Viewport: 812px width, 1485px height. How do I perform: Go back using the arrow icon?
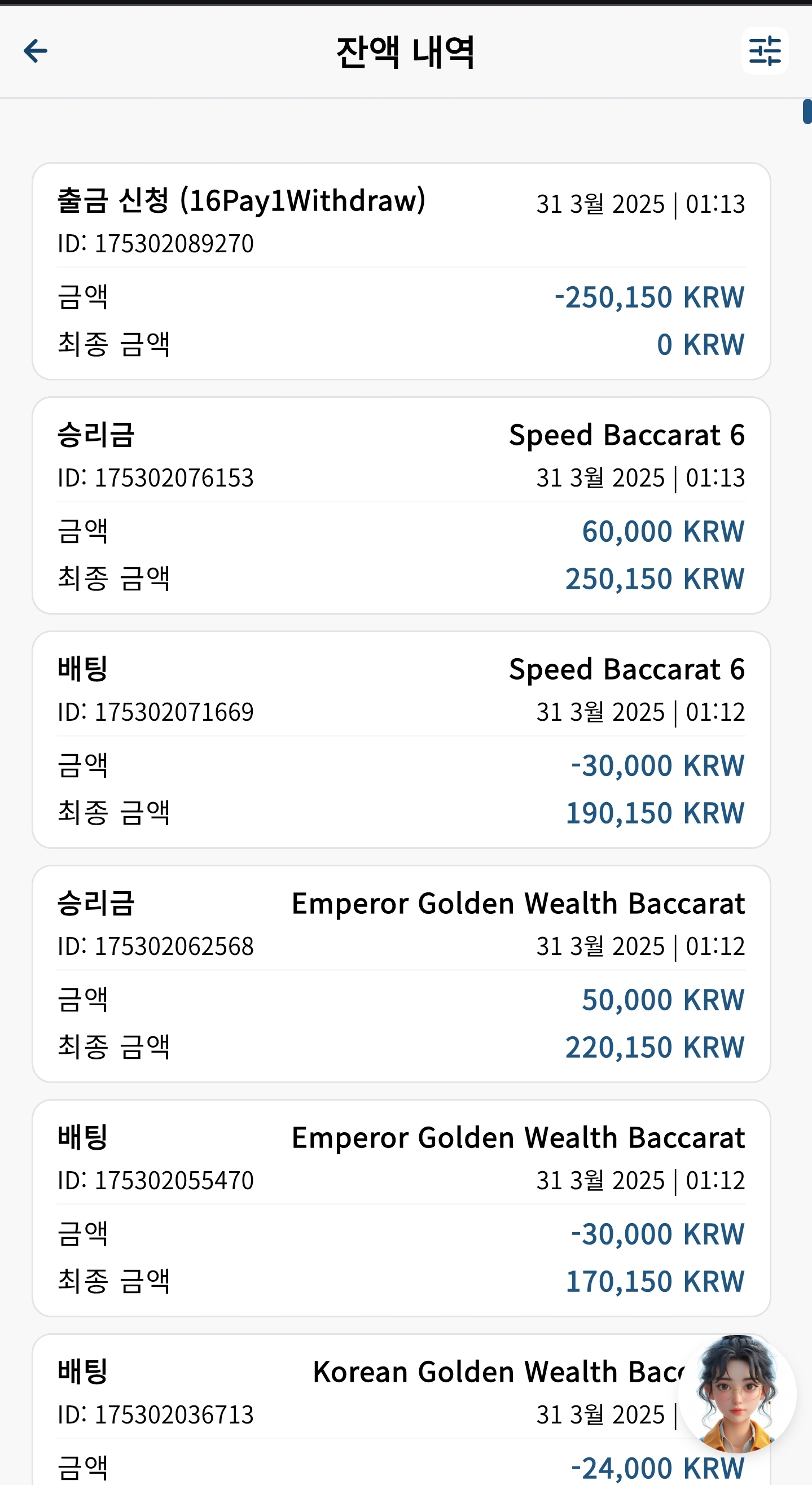coord(35,51)
